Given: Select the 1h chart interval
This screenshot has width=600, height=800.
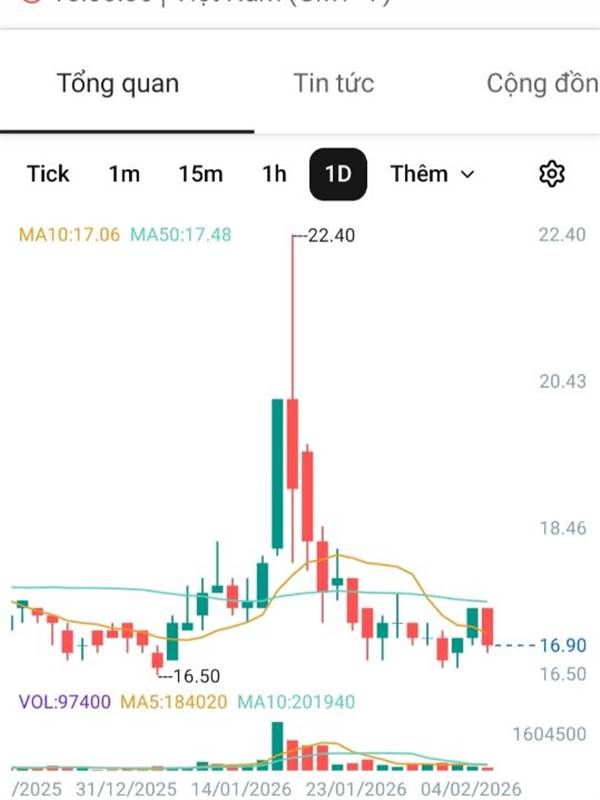Looking at the screenshot, I should coord(274,174).
